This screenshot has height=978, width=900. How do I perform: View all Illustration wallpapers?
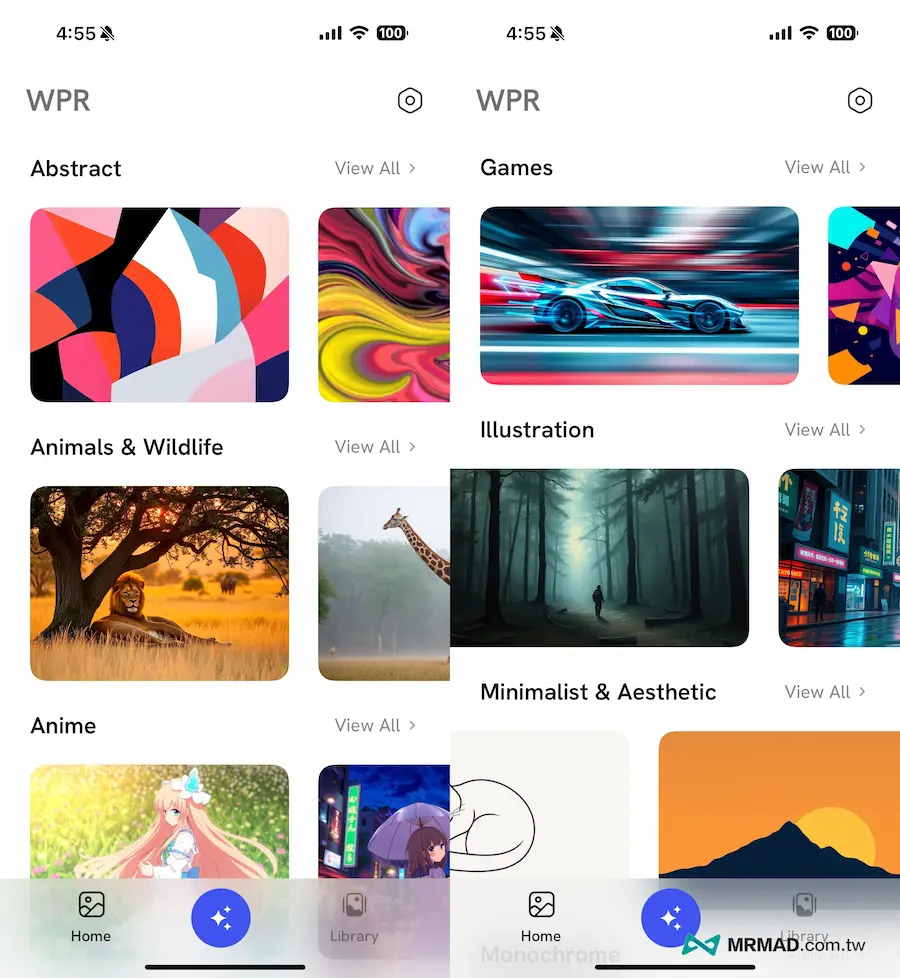(825, 430)
